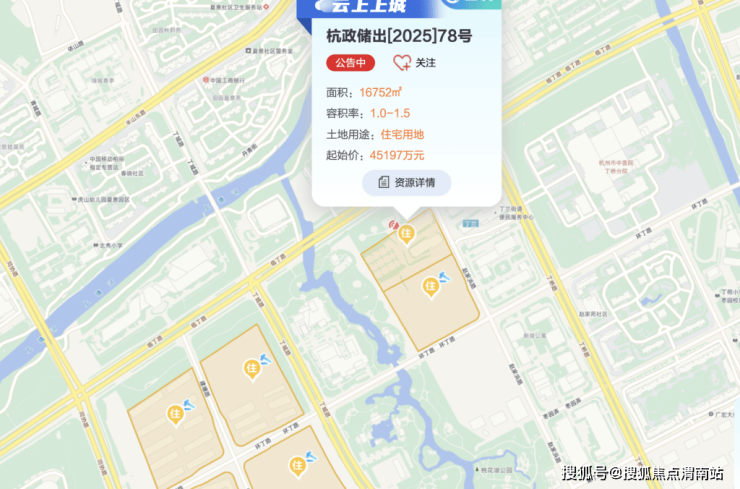The image size is (740, 489).
Task: Open 资源详情 for parcel 78号
Action: (406, 183)
